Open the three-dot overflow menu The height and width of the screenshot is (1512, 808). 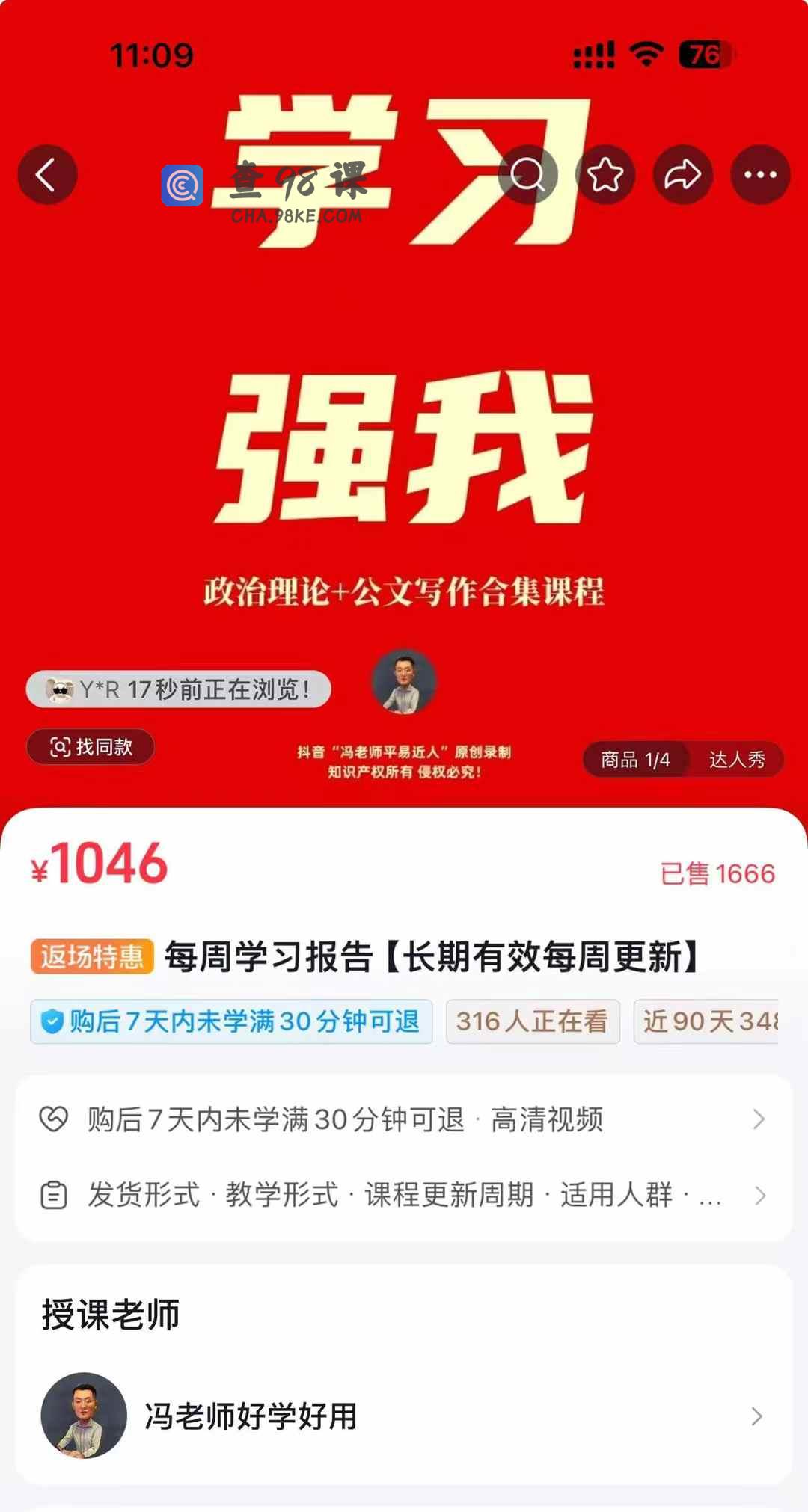click(x=760, y=175)
